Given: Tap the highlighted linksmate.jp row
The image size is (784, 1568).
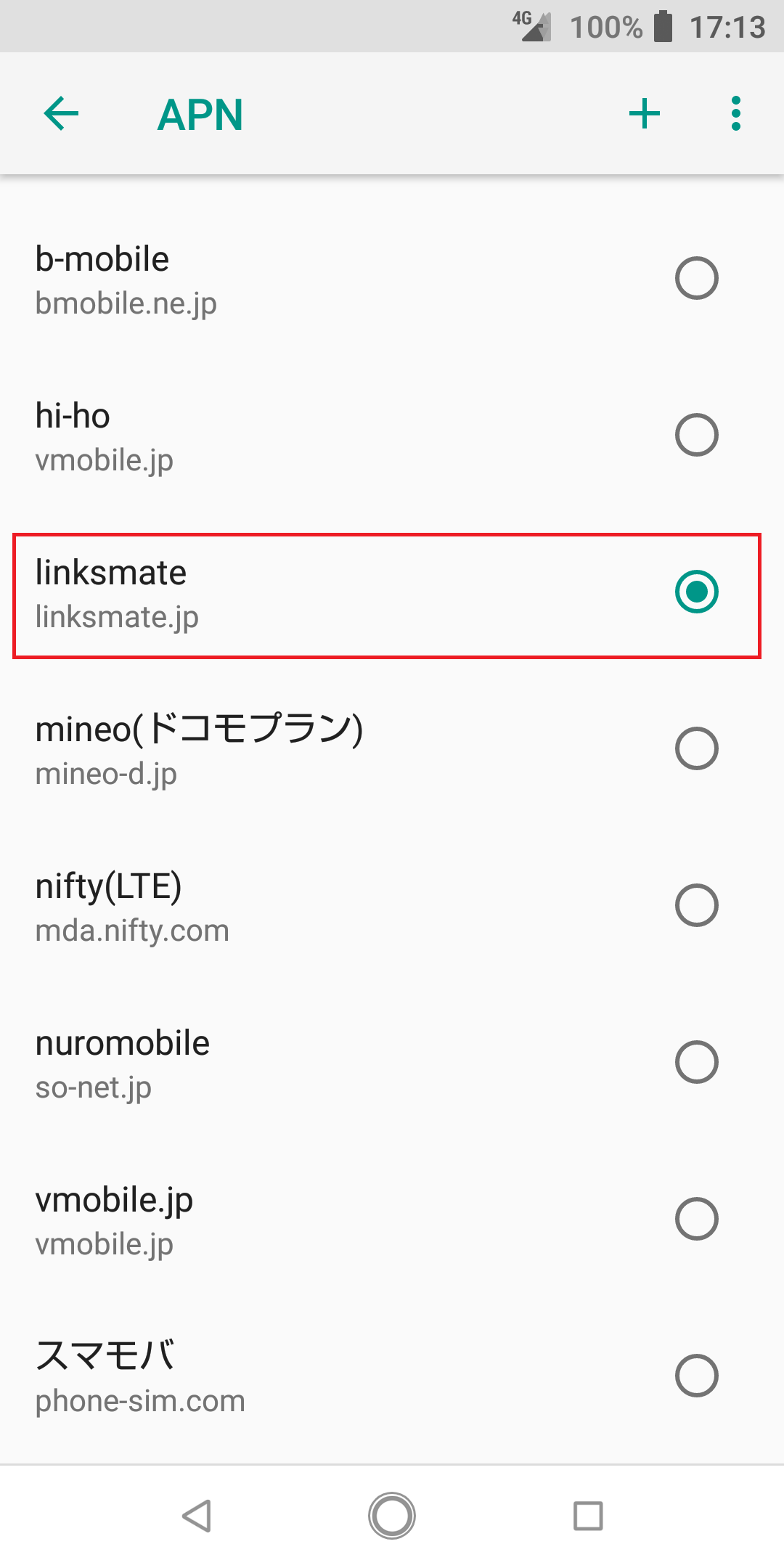Looking at the screenshot, I should [x=290, y=592].
